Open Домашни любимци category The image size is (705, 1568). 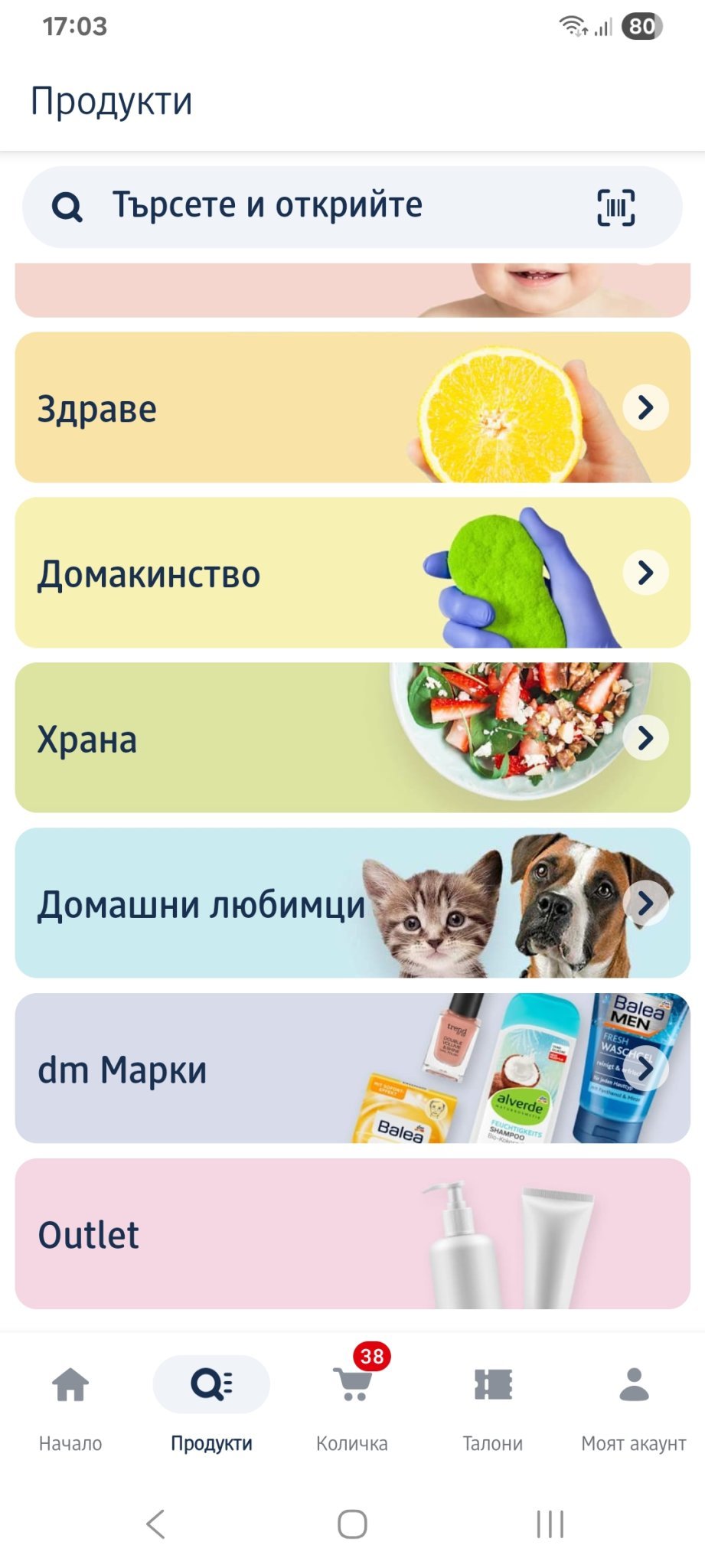(352, 903)
